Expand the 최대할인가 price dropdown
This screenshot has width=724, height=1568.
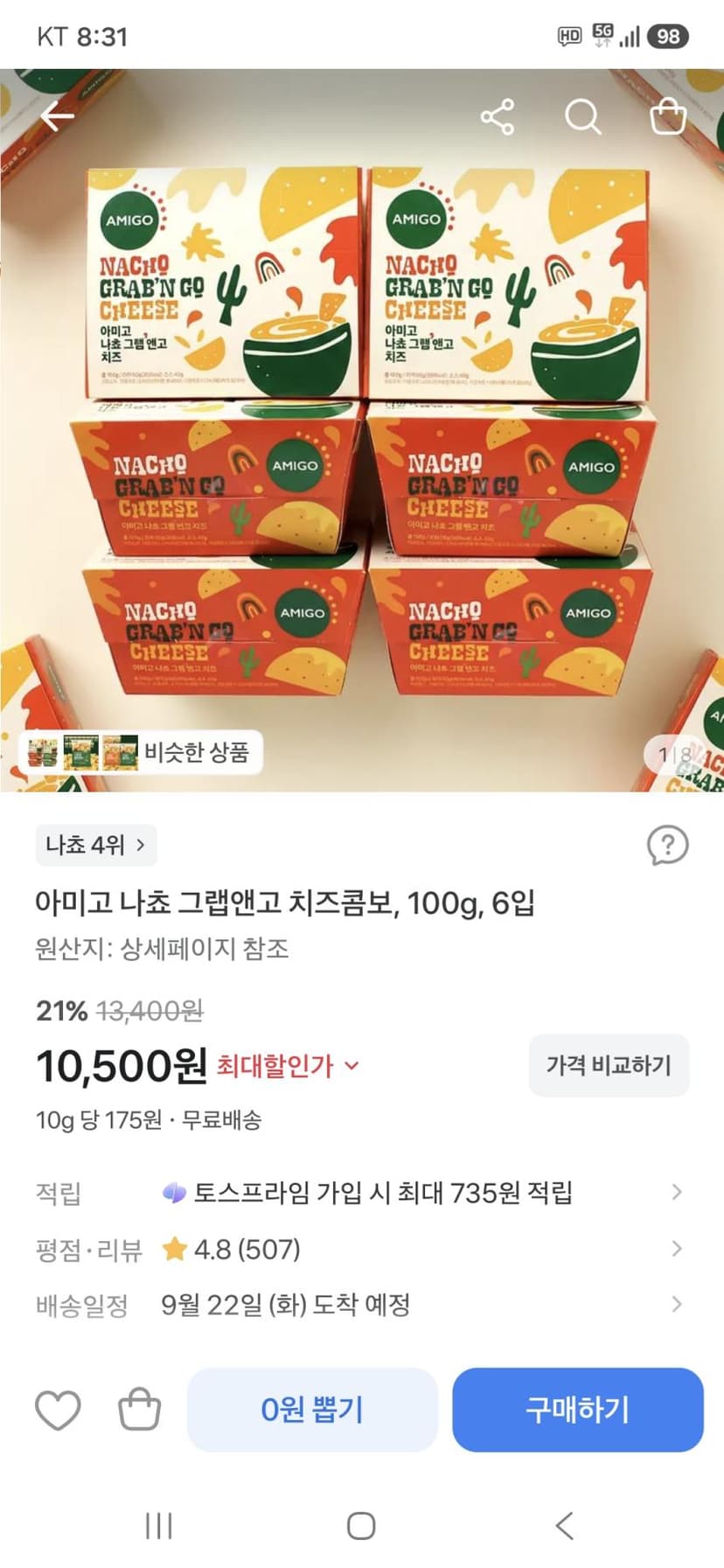288,1066
